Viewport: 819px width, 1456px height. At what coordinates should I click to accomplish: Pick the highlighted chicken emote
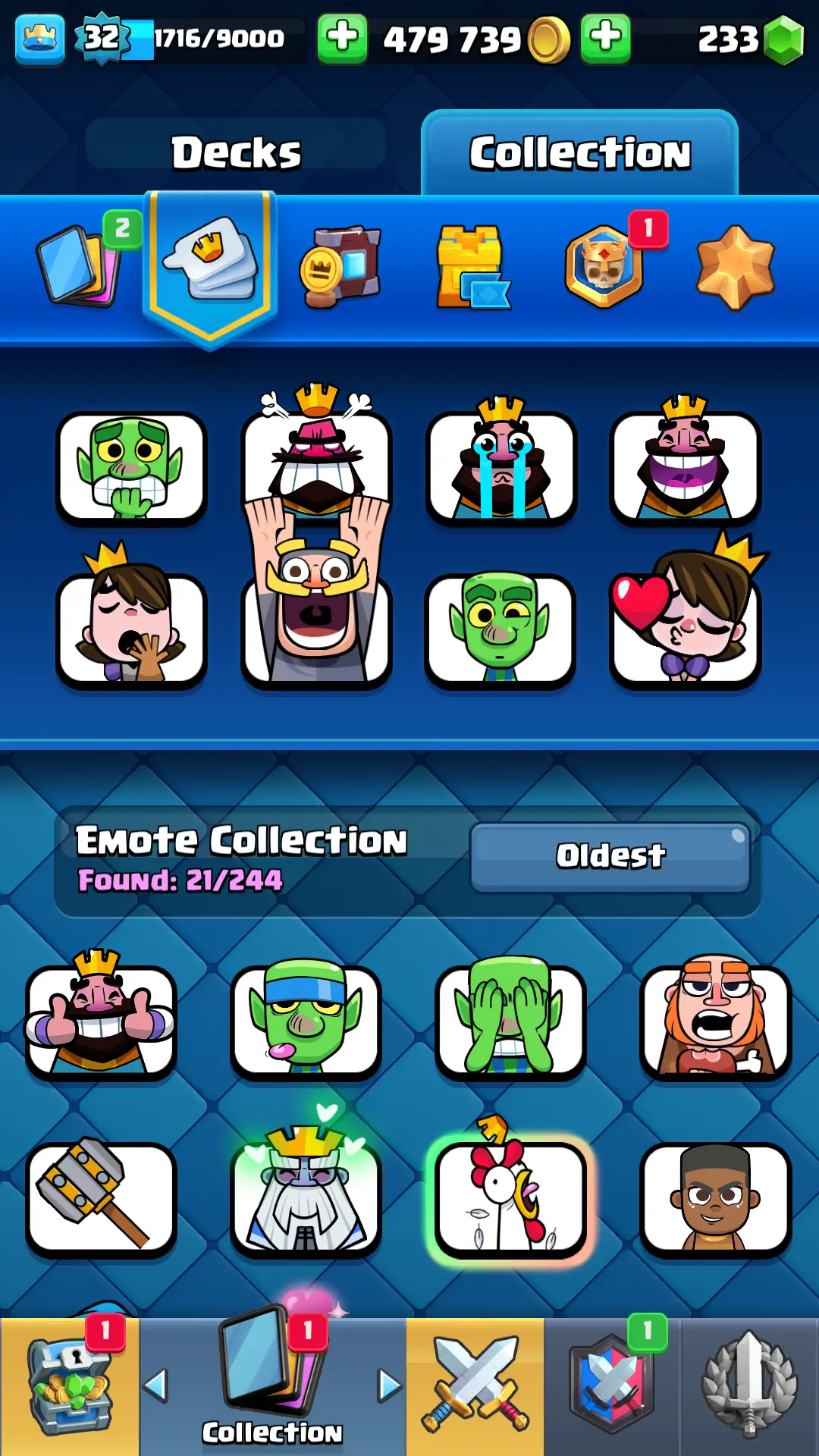coord(510,1198)
